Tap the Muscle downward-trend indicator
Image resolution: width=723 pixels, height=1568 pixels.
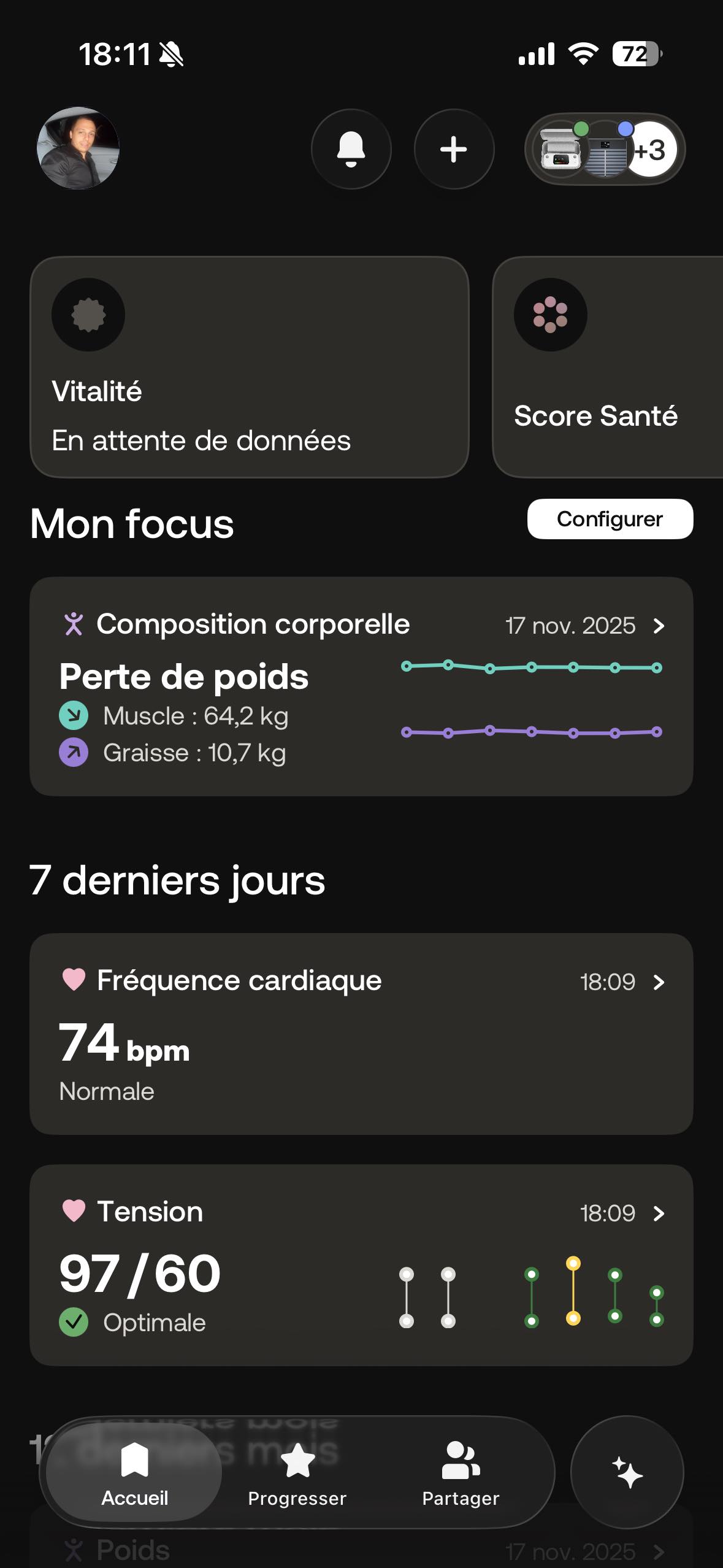[74, 715]
